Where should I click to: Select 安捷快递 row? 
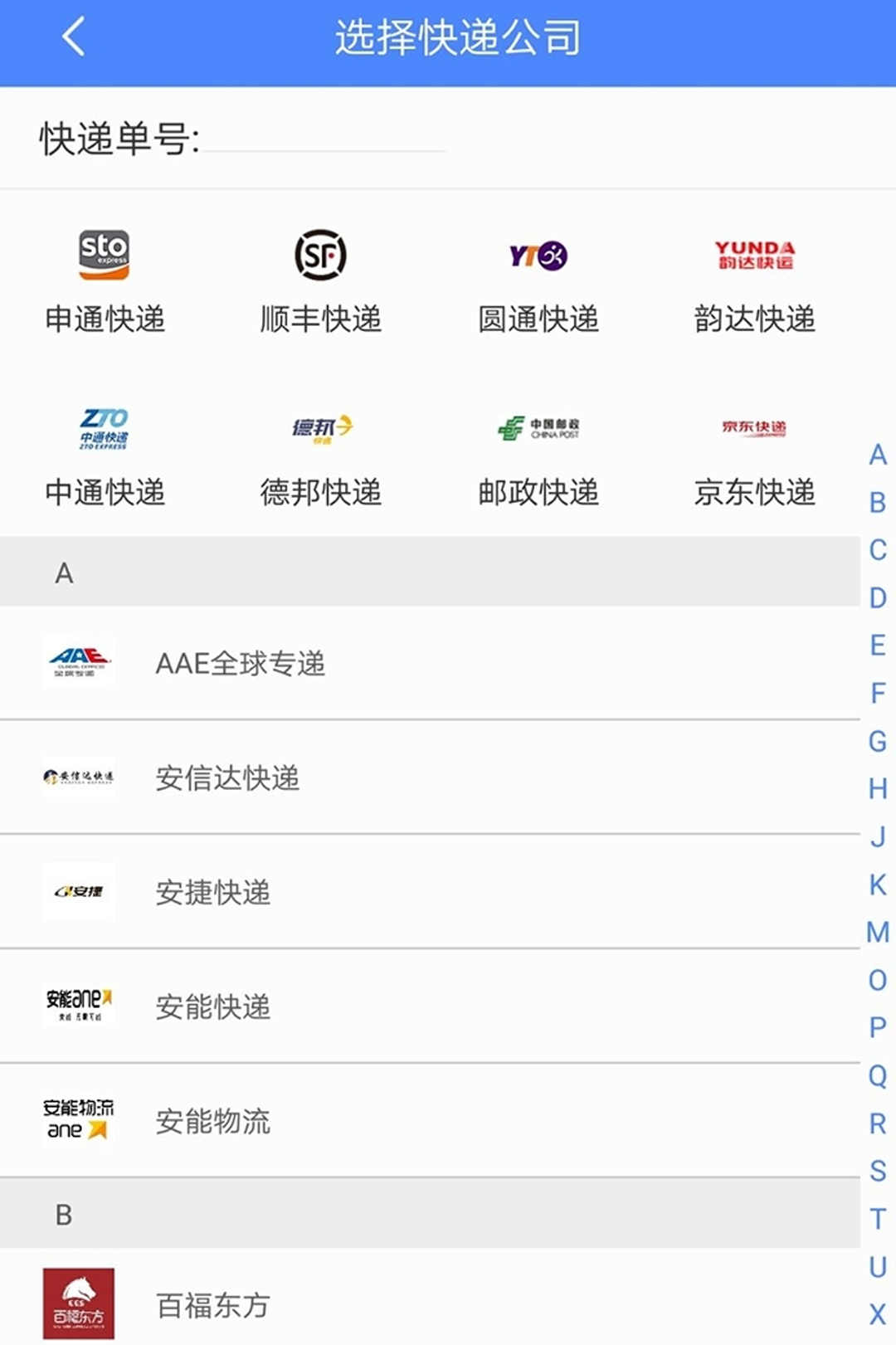(213, 892)
